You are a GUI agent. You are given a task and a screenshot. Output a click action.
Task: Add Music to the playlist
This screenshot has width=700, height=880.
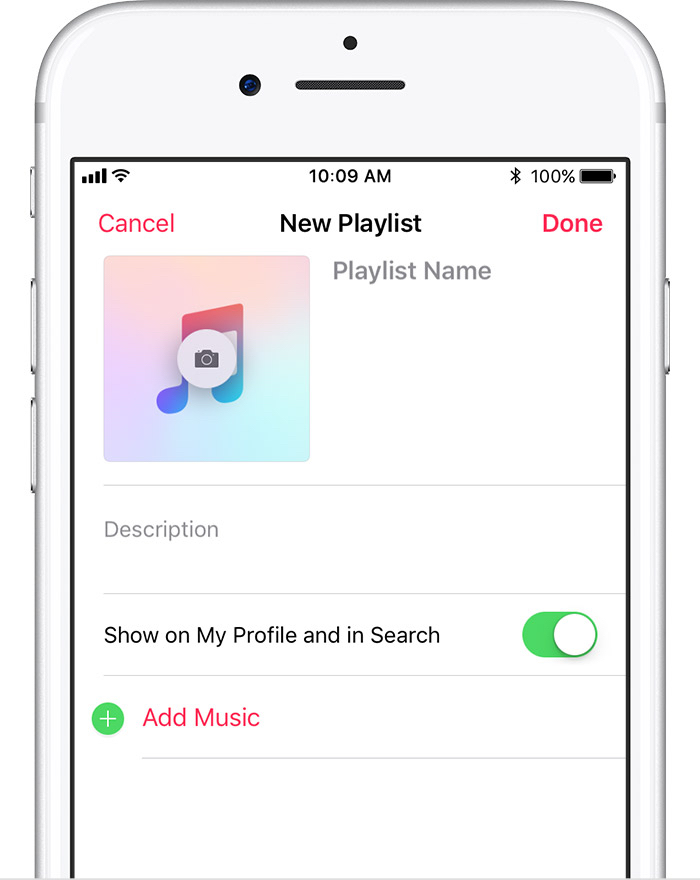coord(200,717)
